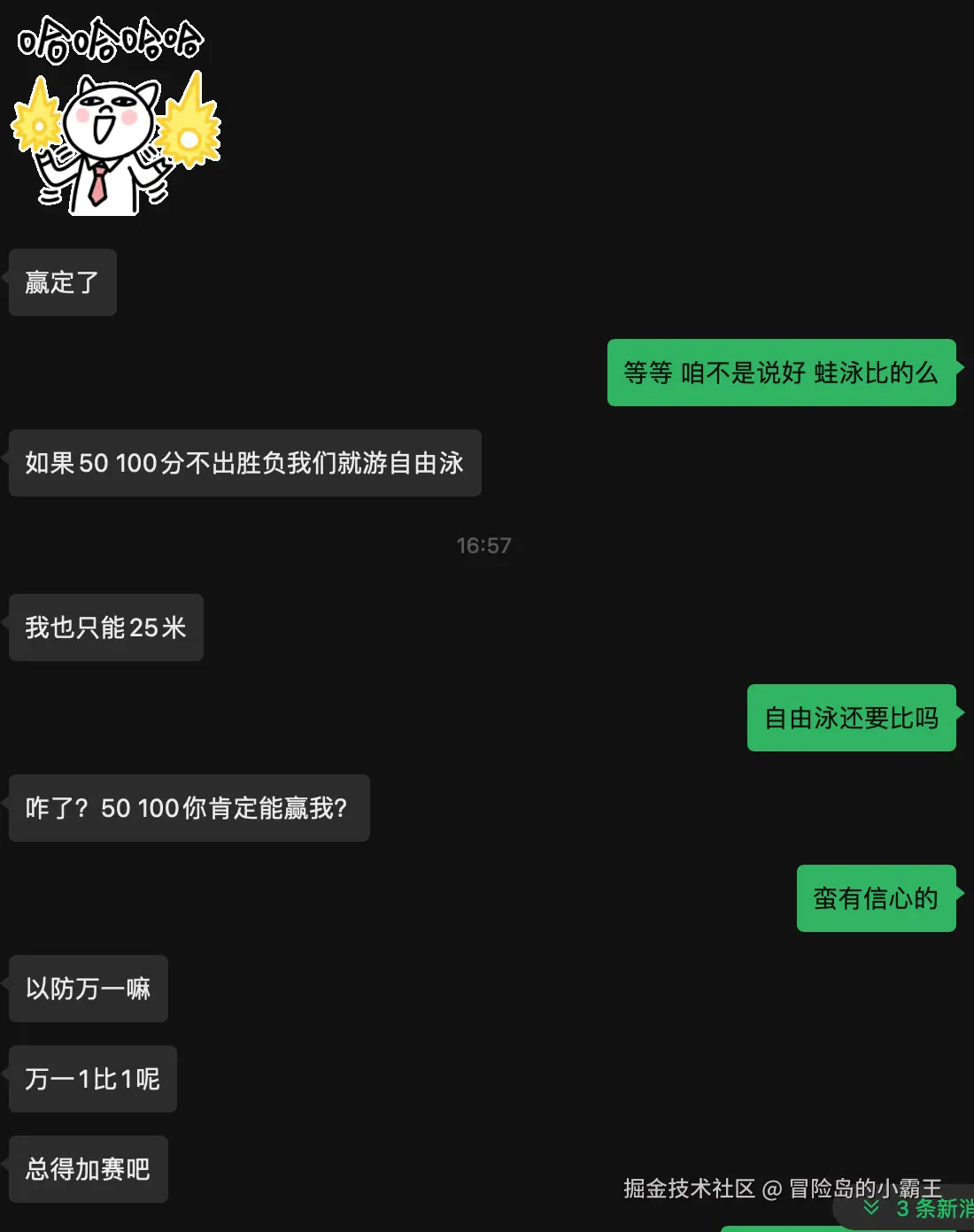
Task: Click the 16:57 timestamp
Action: point(485,544)
